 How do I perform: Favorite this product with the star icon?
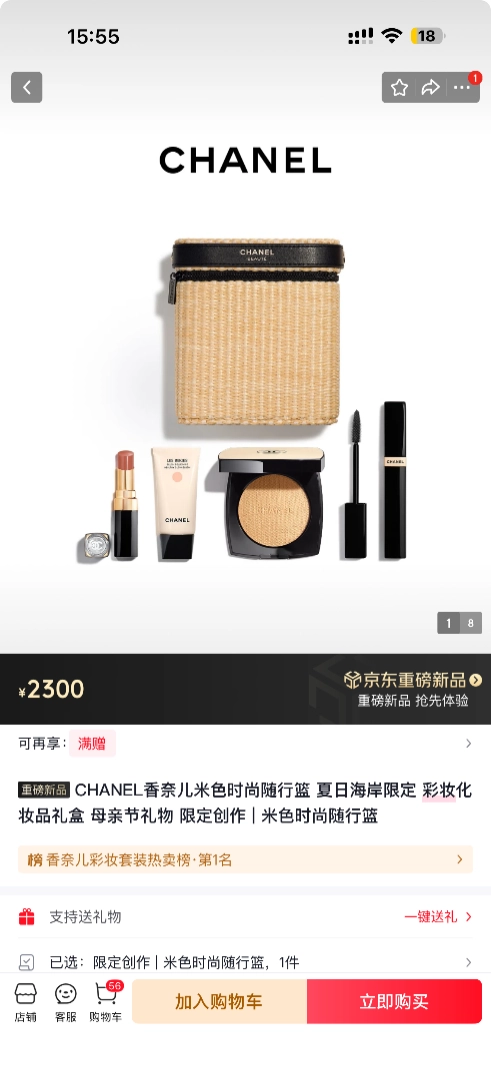tap(399, 88)
